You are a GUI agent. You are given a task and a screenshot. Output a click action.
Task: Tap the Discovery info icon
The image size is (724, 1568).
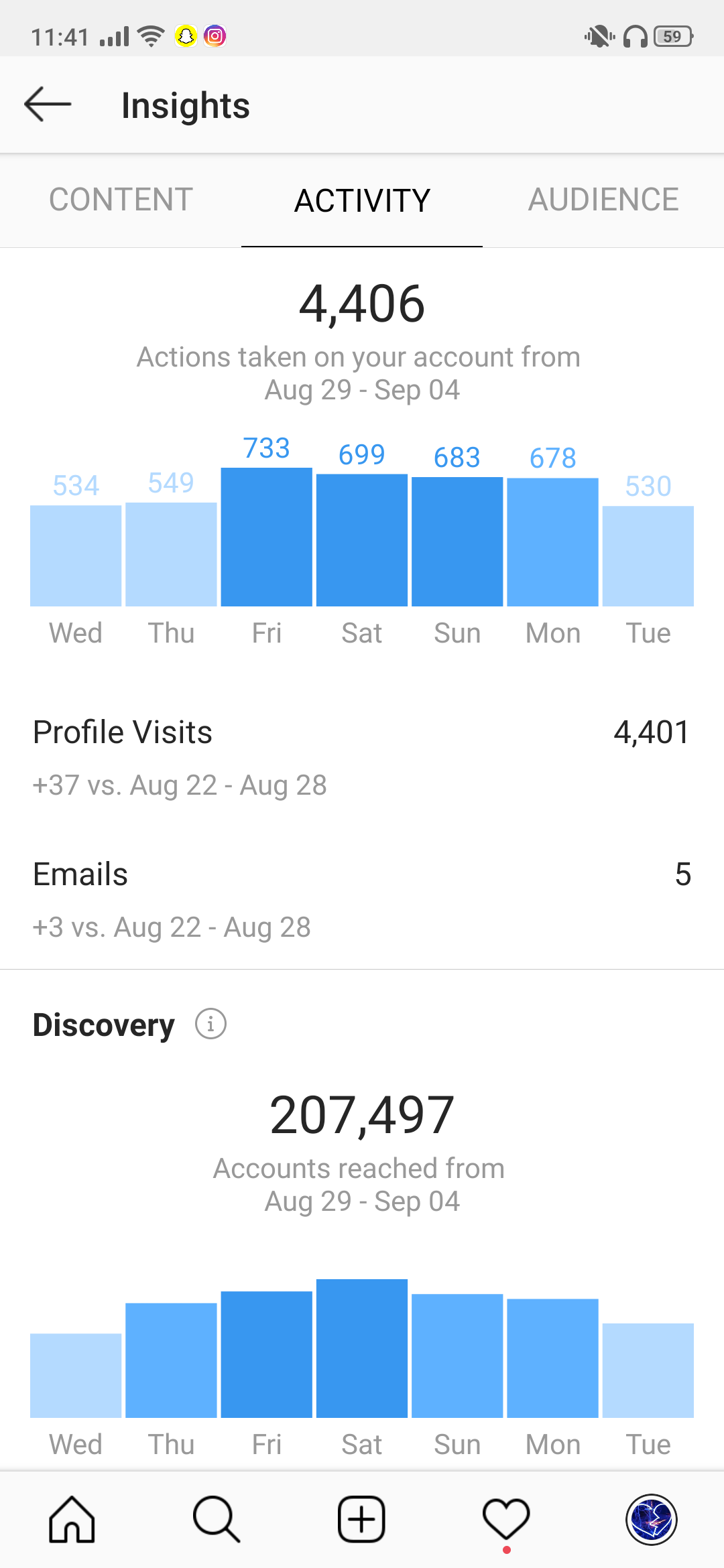tap(210, 1024)
